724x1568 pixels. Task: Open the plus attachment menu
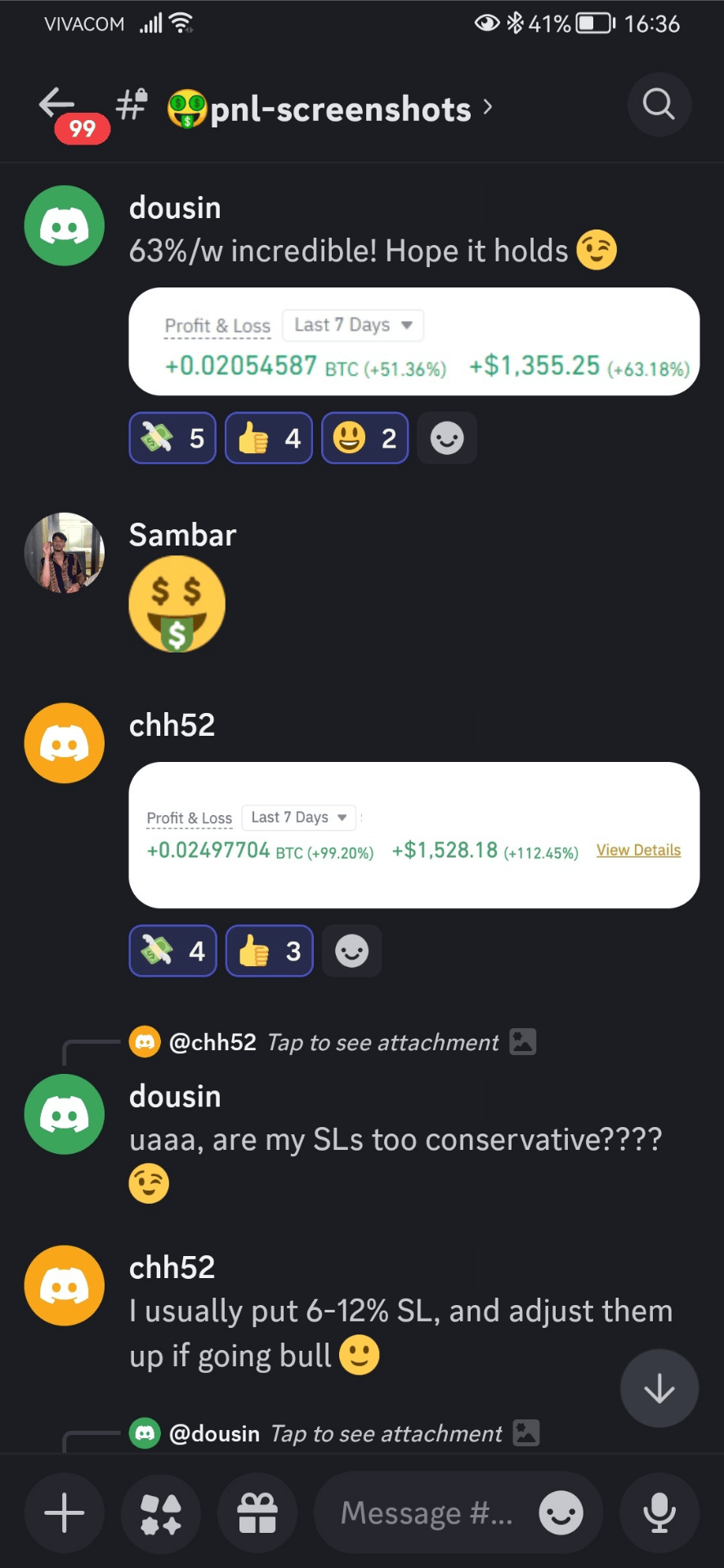point(65,1513)
